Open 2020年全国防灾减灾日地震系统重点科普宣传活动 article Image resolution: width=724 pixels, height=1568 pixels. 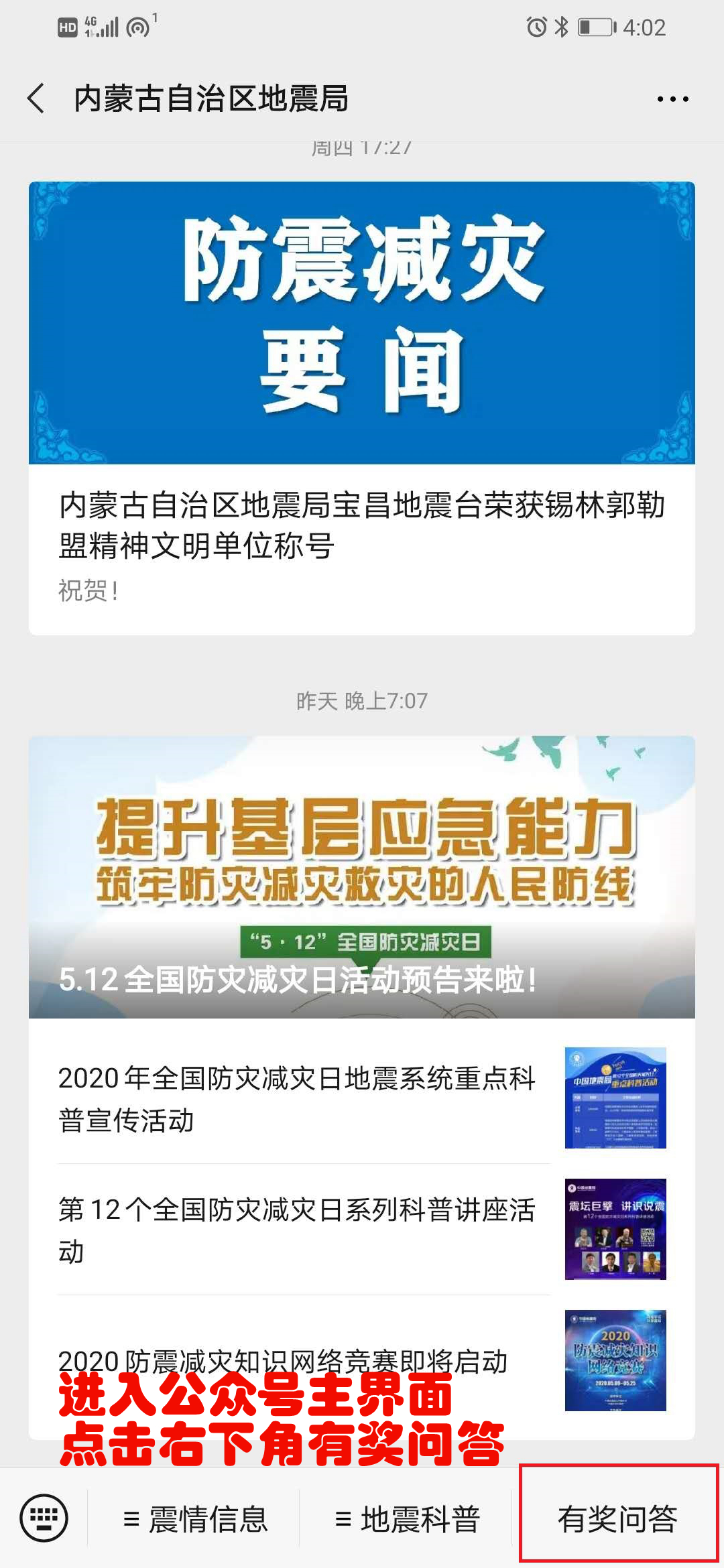click(362, 1098)
